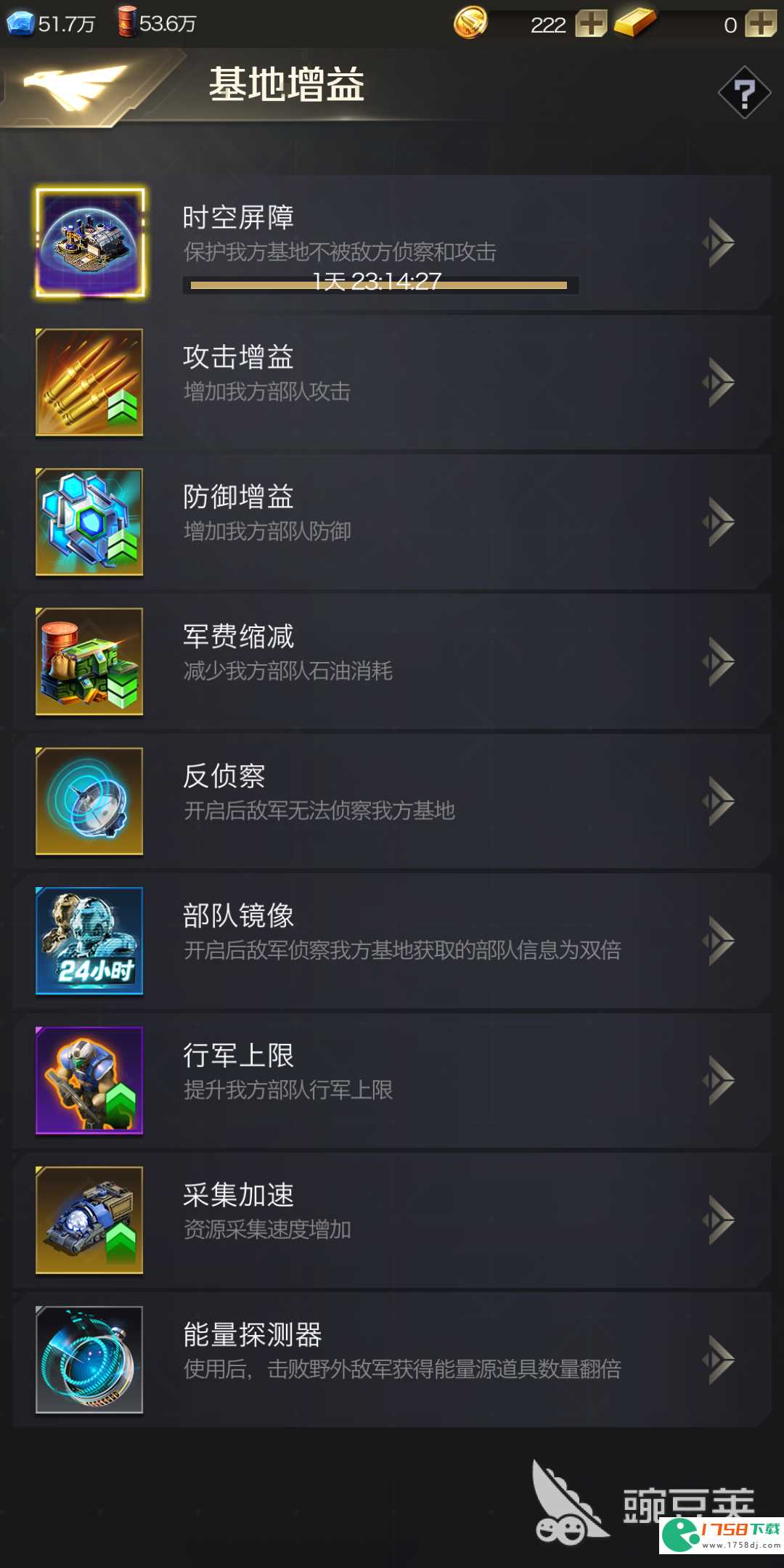The width and height of the screenshot is (784, 1568).
Task: Add more gold coins with plus button
Action: [x=591, y=24]
